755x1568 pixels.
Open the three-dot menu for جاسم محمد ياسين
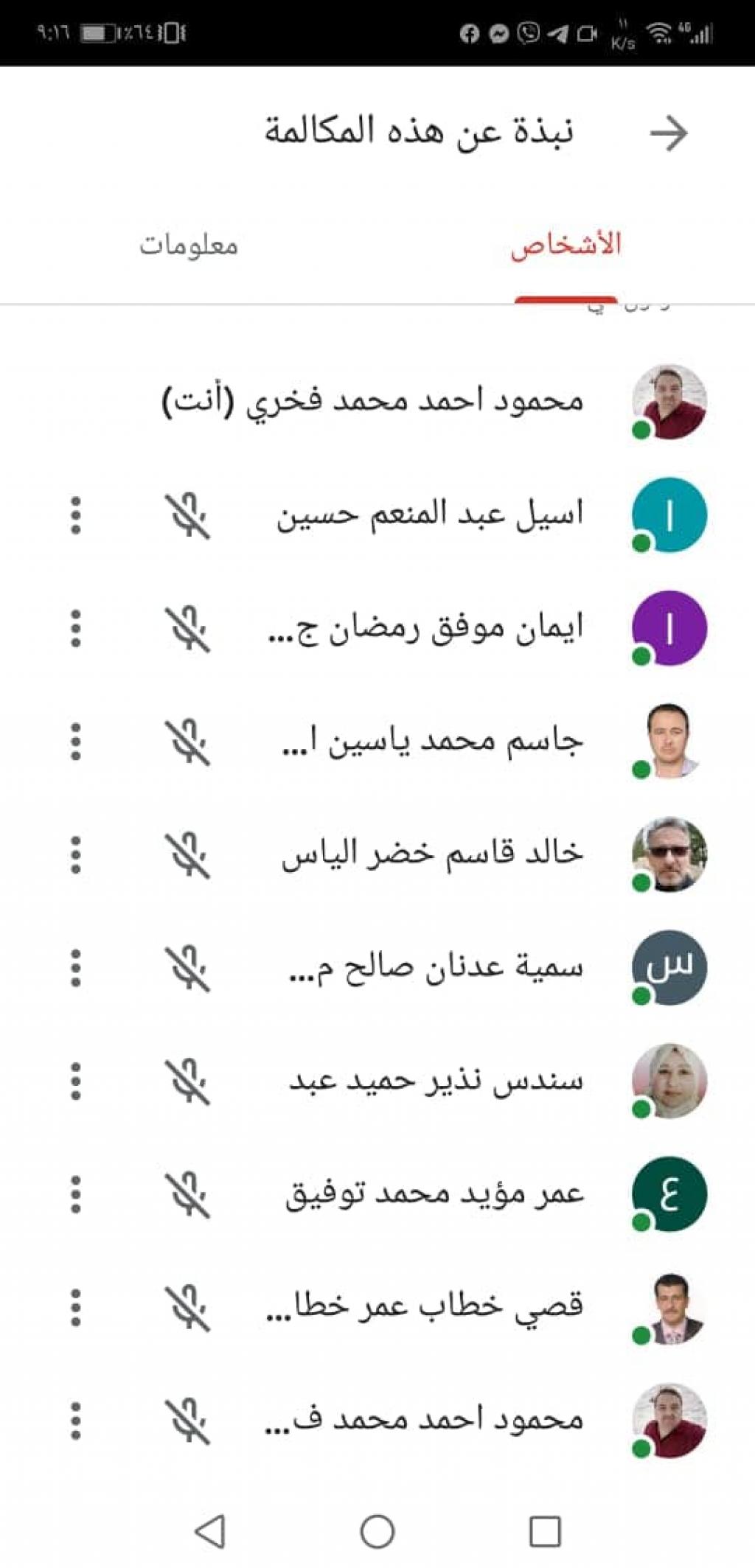(75, 742)
